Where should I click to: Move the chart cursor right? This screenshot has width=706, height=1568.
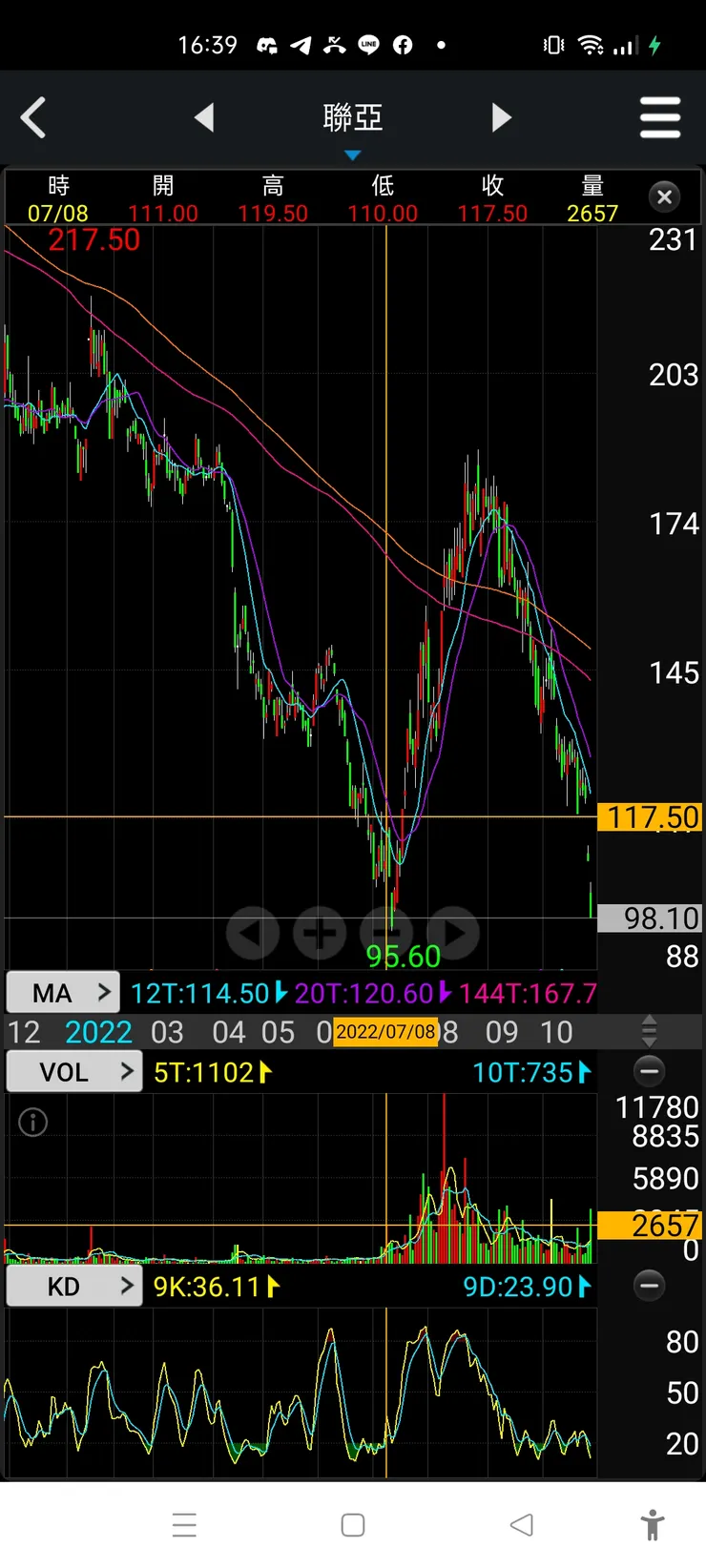[453, 933]
